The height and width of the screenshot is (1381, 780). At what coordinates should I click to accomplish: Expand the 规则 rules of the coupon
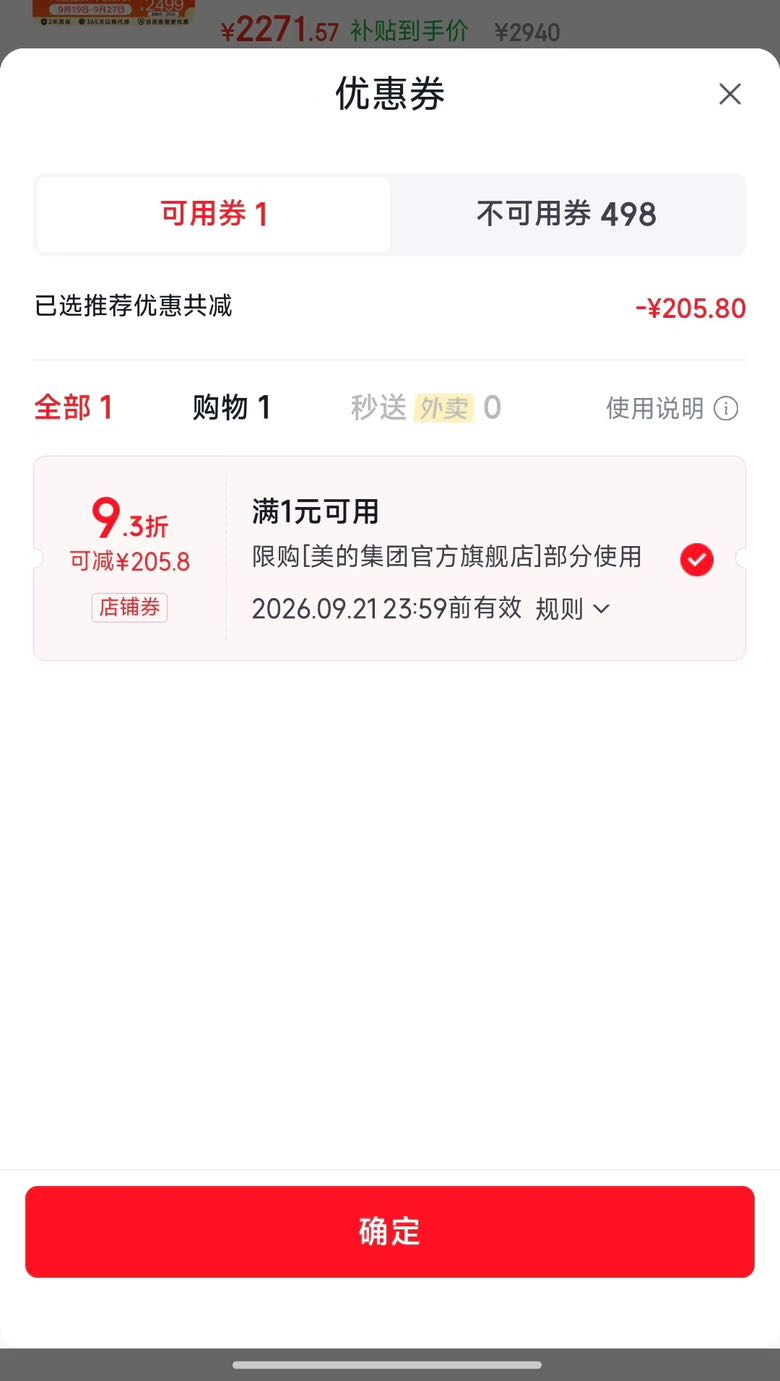(x=573, y=609)
